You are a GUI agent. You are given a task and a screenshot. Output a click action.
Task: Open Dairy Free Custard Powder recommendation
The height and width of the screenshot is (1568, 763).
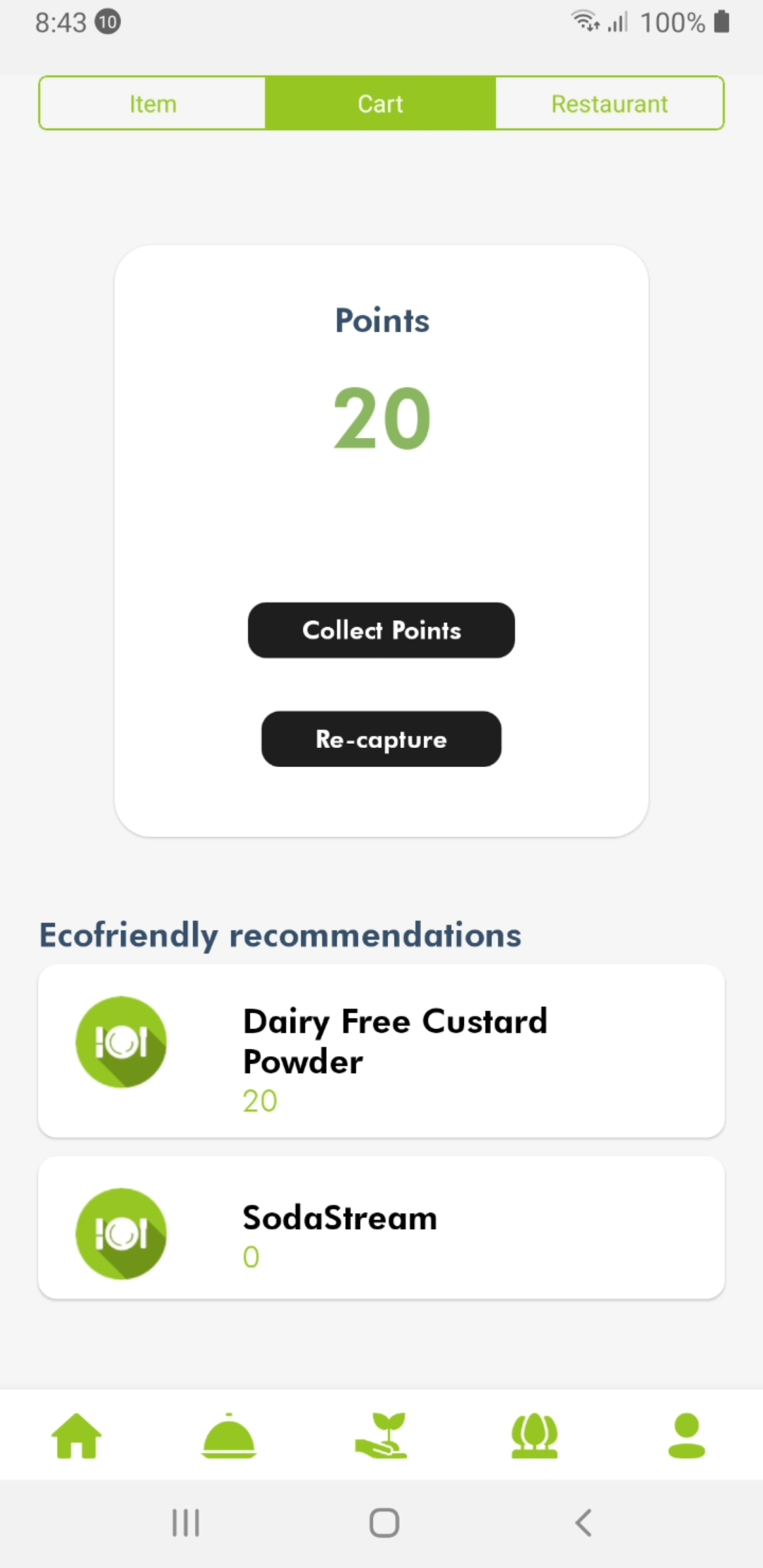(381, 1050)
